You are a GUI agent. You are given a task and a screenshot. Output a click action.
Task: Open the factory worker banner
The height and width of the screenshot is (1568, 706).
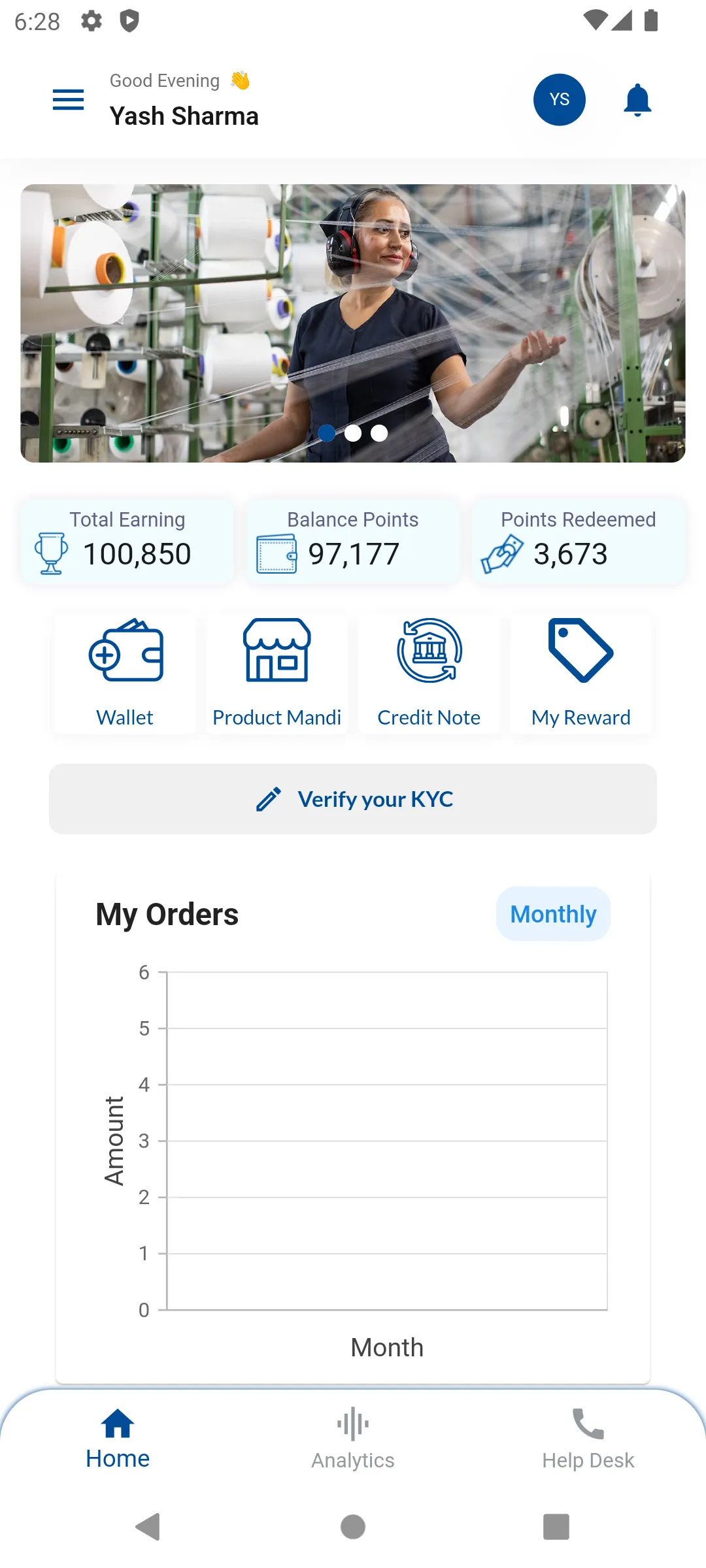(353, 323)
